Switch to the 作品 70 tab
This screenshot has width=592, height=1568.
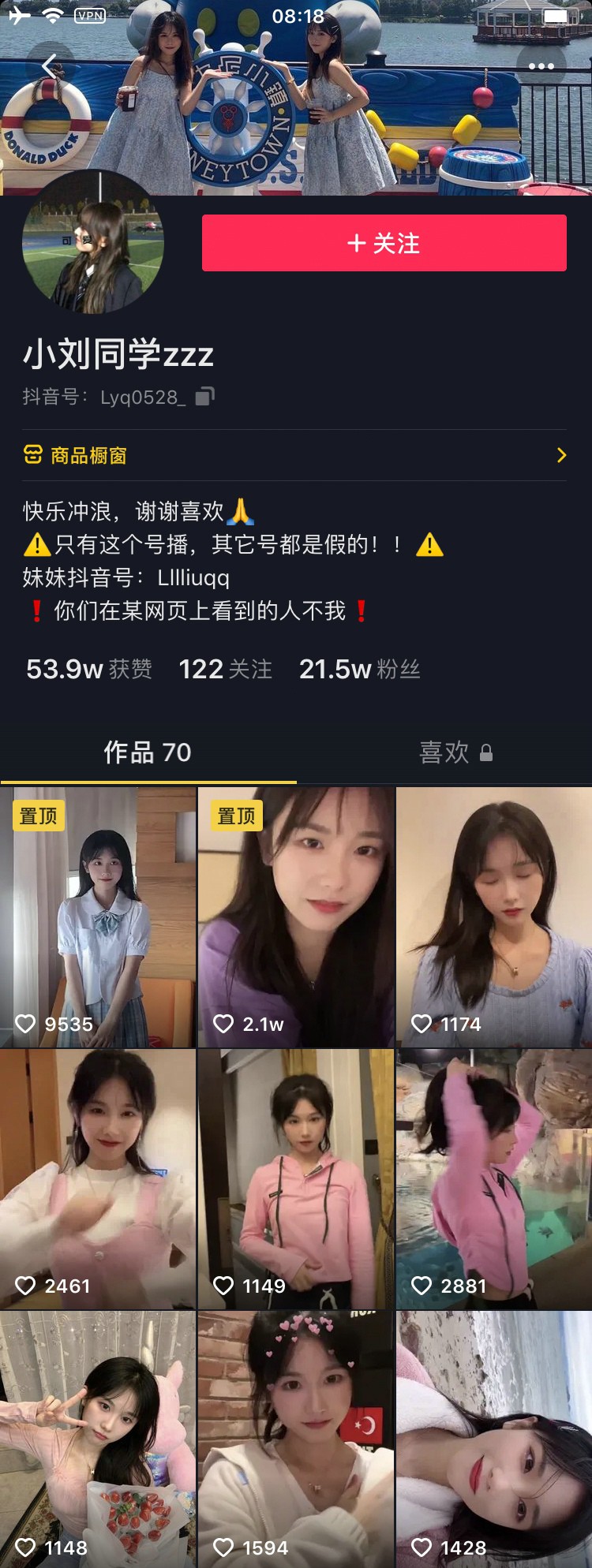(148, 752)
